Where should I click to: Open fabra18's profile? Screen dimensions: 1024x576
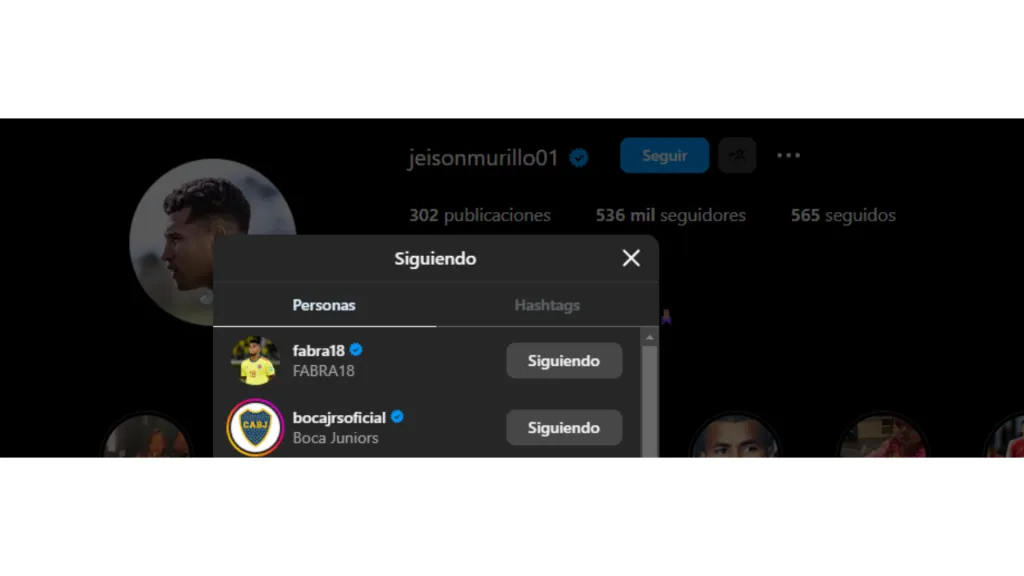point(319,351)
